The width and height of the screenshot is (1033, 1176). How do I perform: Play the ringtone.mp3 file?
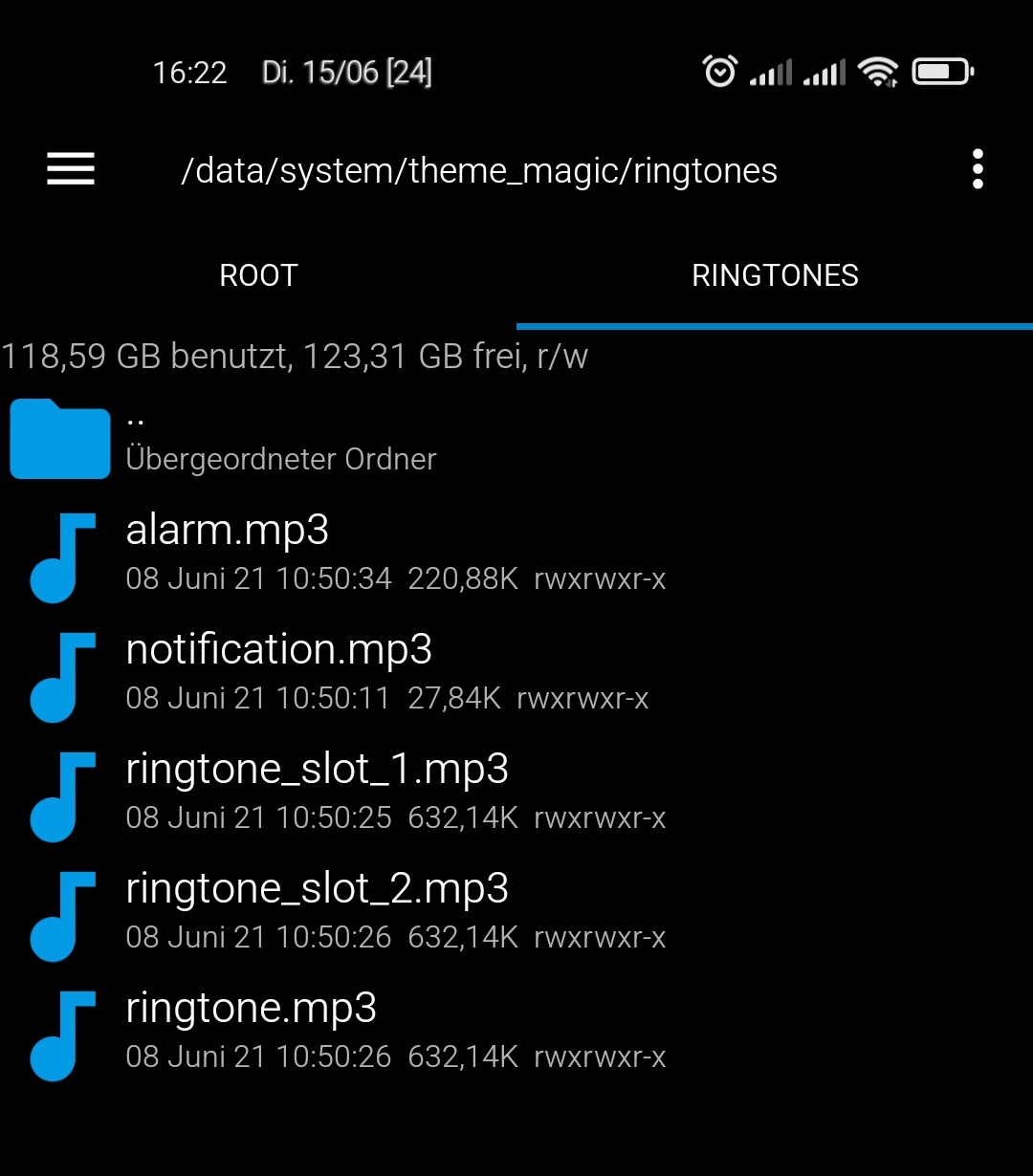click(251, 1009)
